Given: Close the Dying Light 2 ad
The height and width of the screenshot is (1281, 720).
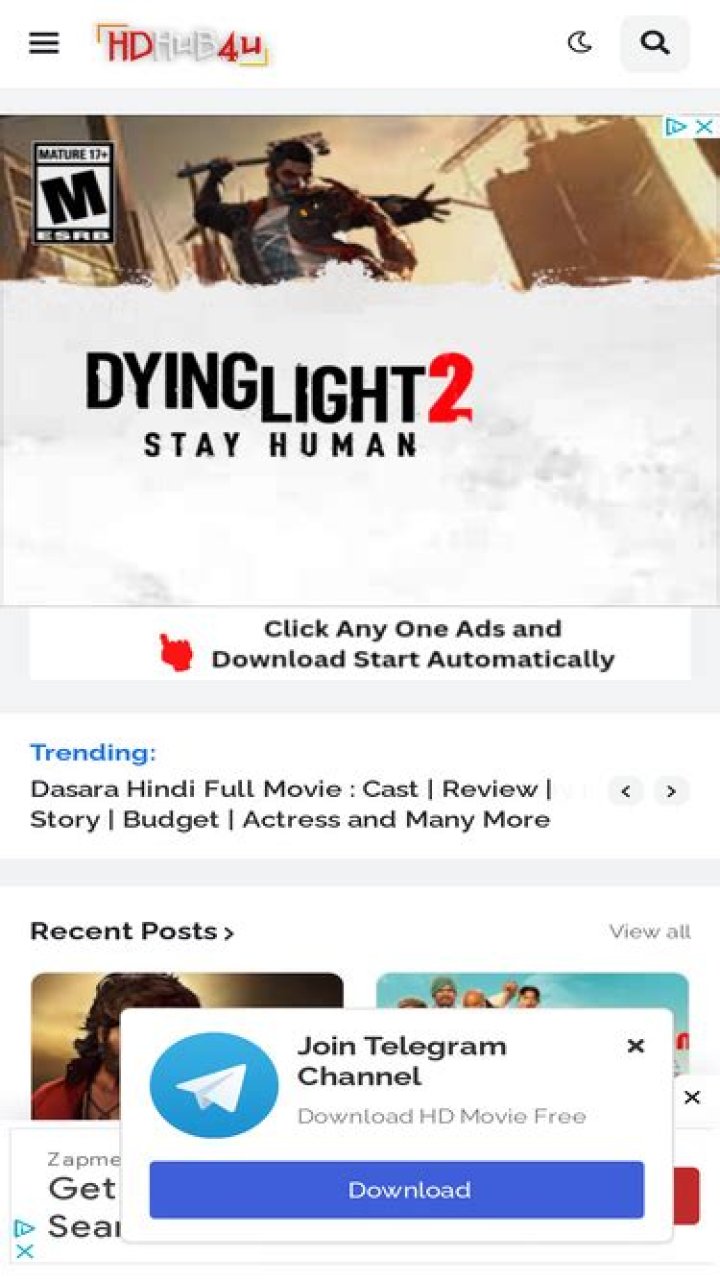Looking at the screenshot, I should tap(704, 127).
